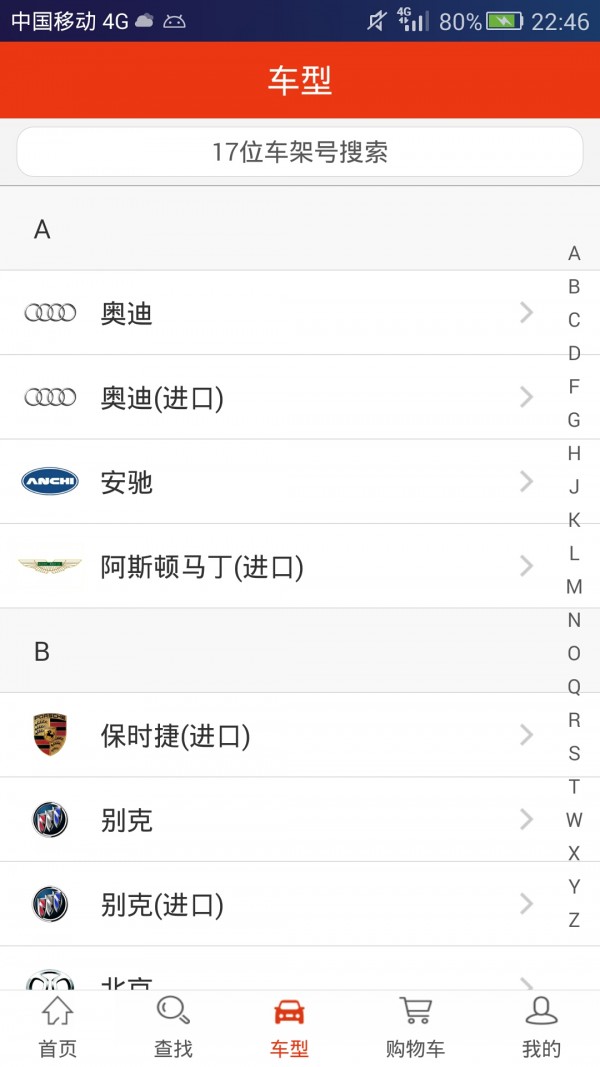Jump to letter D in the index
Screen dimensions: 600x1067
click(x=574, y=353)
